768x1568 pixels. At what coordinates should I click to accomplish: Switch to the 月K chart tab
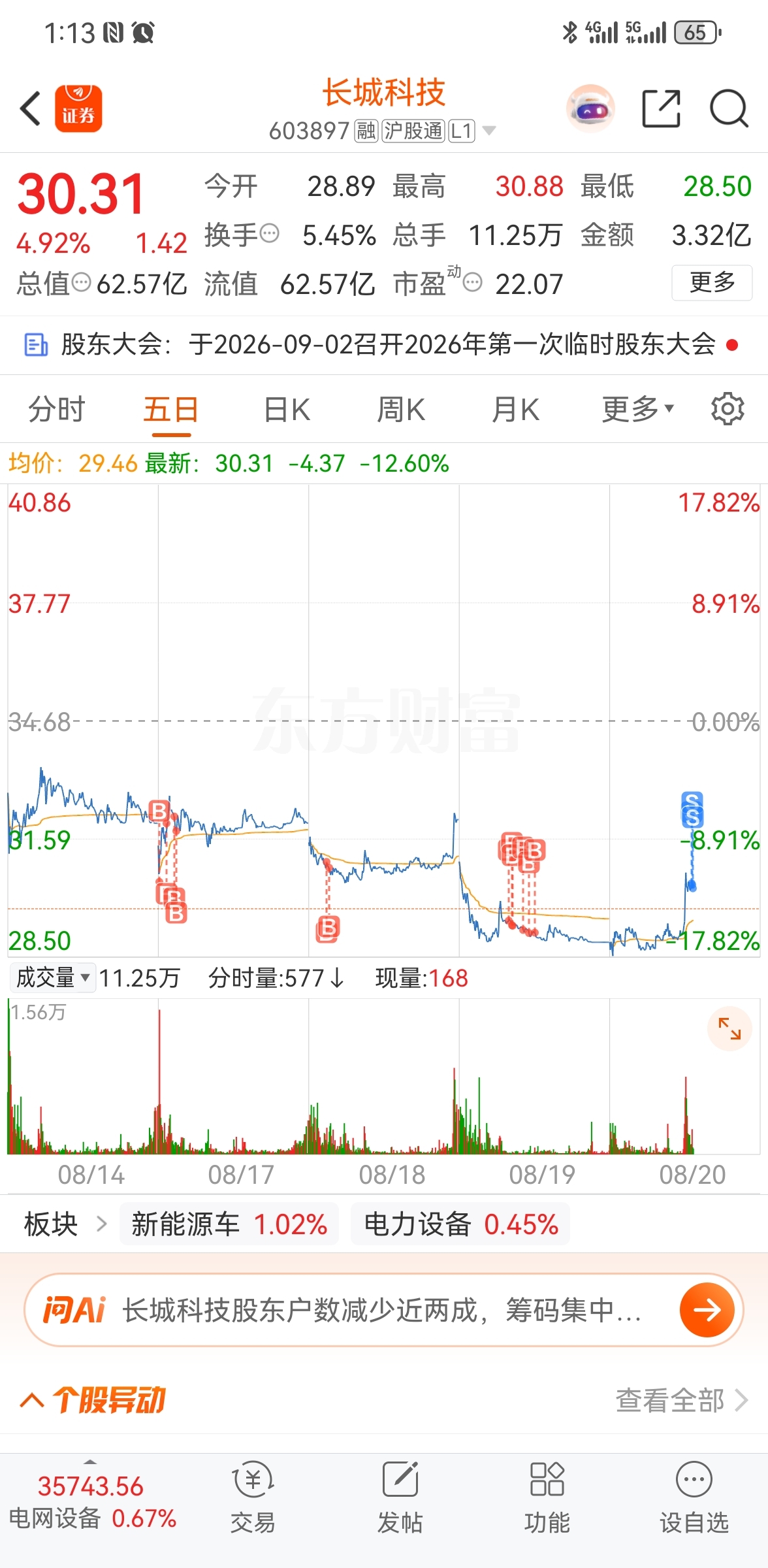point(515,410)
